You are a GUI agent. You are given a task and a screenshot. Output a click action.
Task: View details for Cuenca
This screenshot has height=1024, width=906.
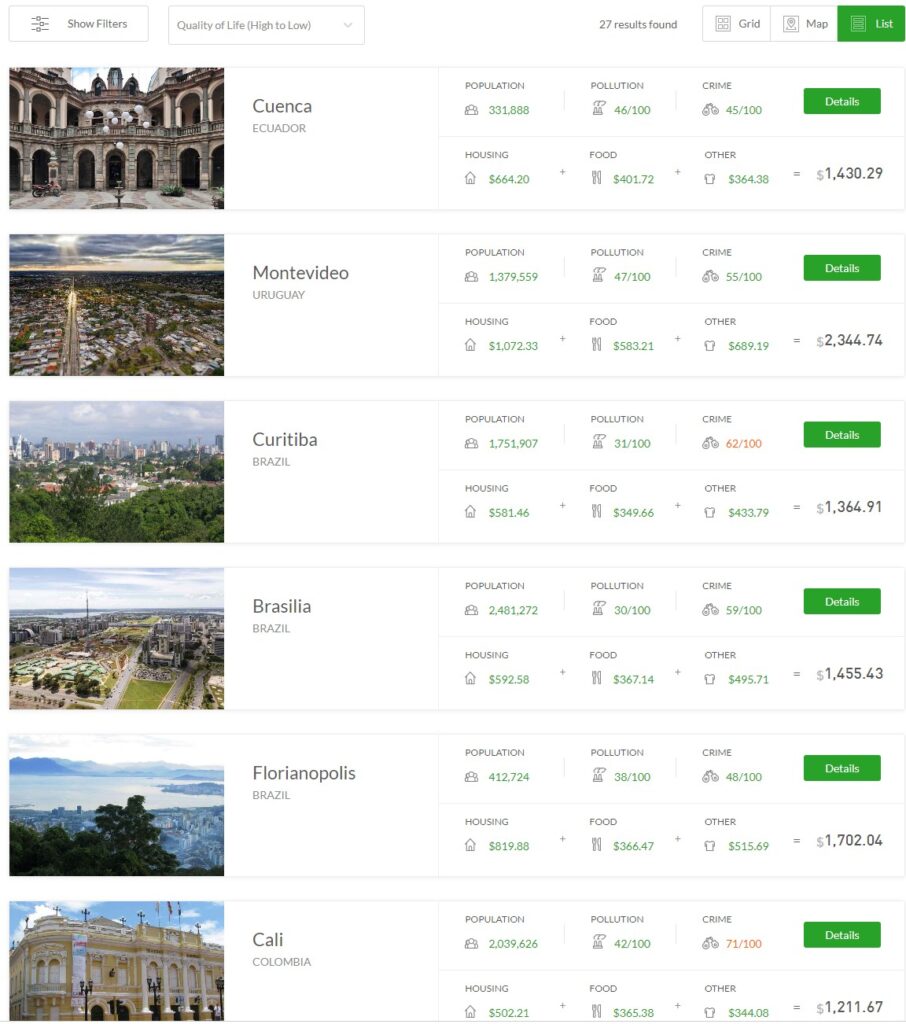(x=841, y=101)
